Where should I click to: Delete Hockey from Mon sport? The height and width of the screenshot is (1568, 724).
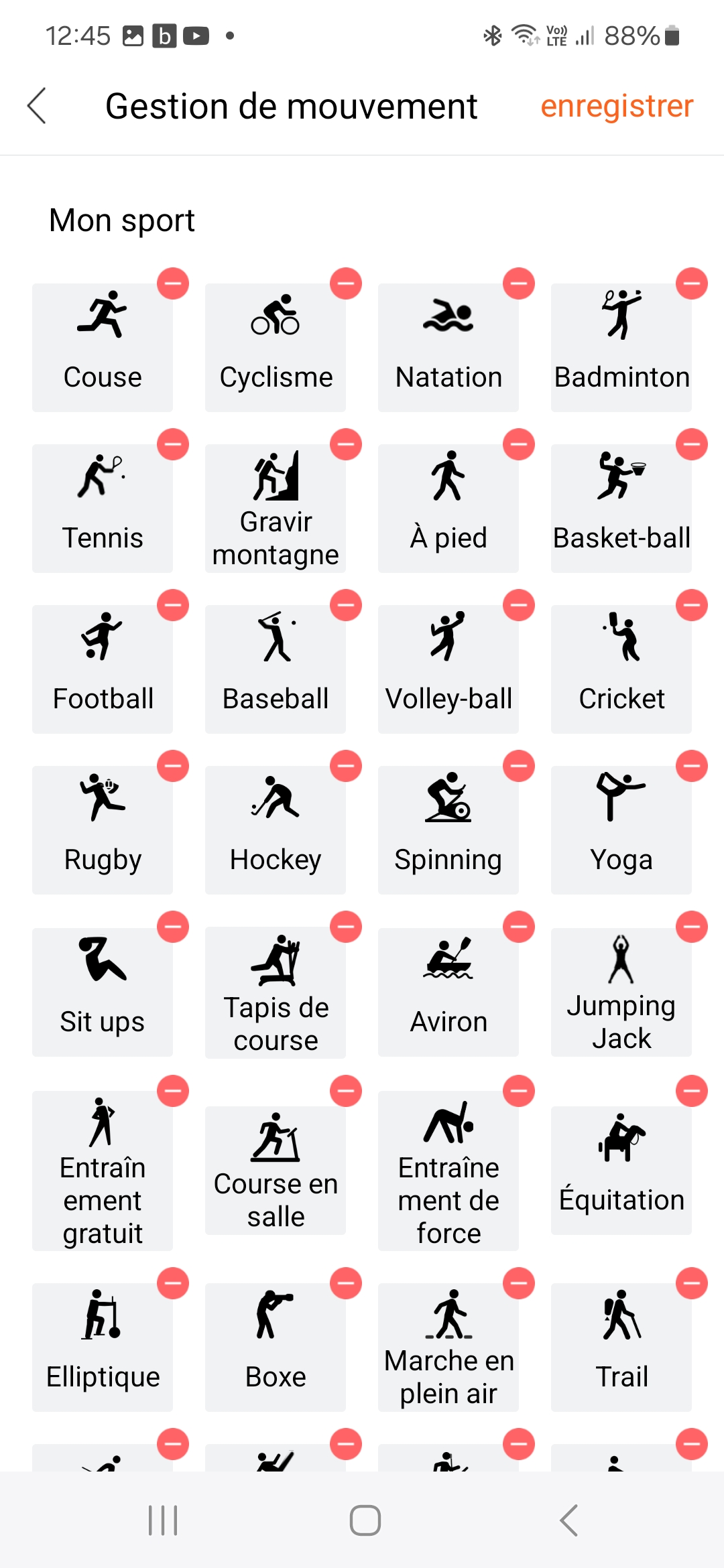[346, 766]
